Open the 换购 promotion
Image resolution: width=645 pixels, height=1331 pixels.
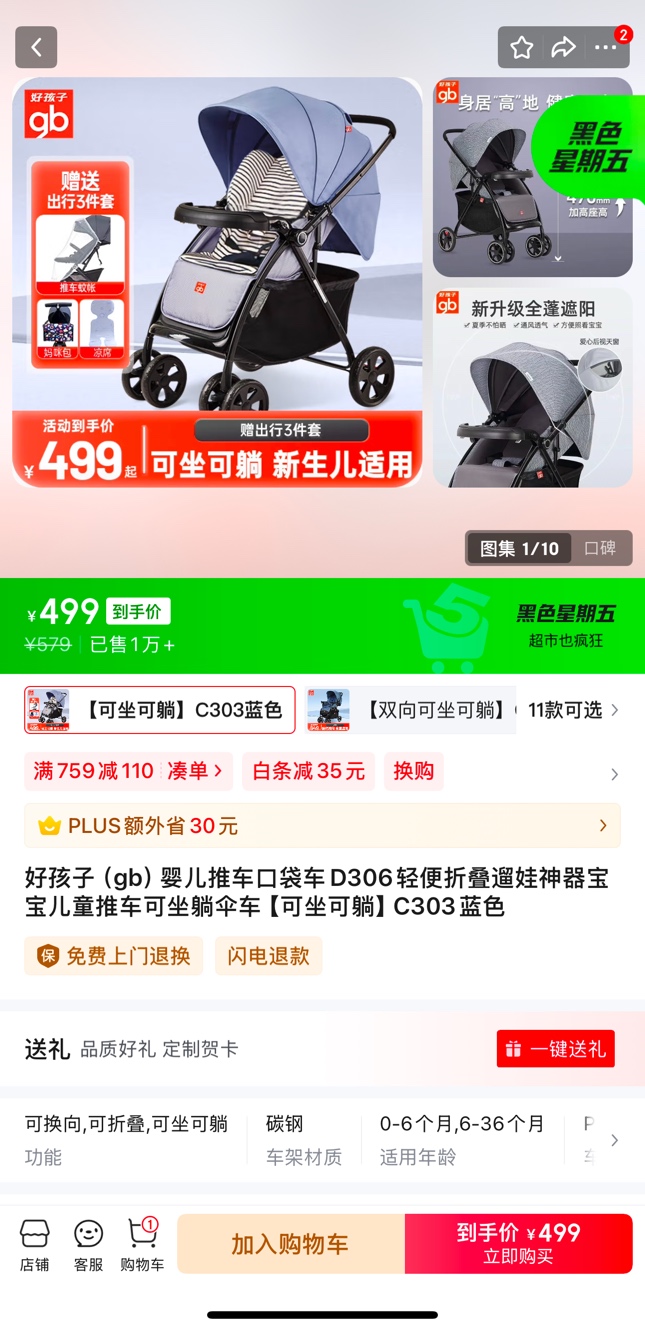click(x=413, y=771)
